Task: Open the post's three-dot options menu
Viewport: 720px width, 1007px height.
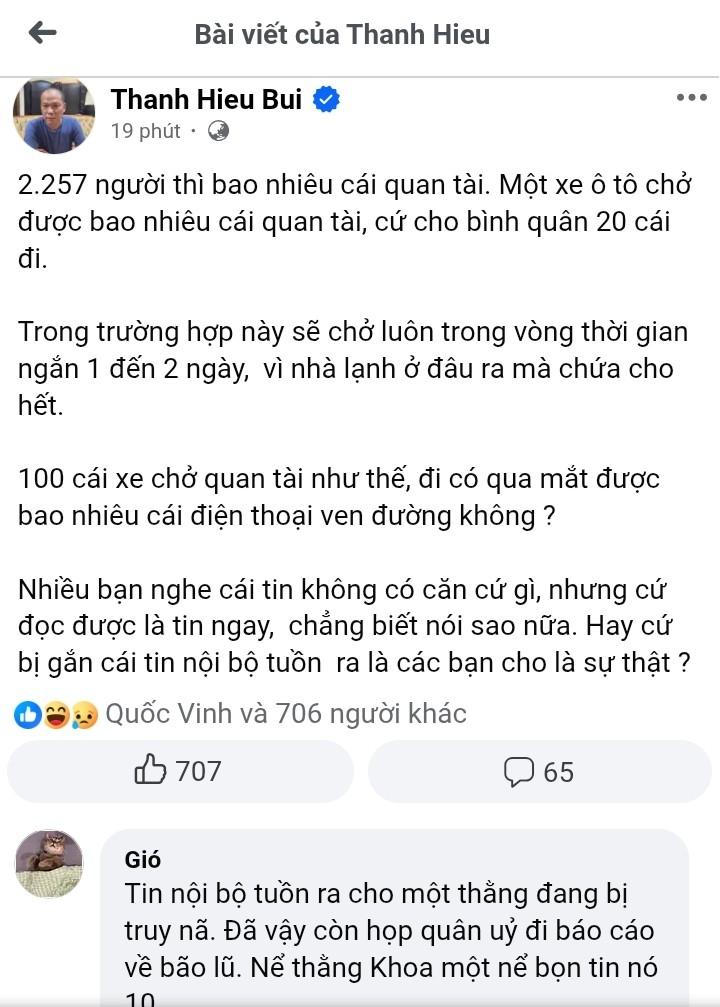Action: pyautogui.click(x=691, y=98)
